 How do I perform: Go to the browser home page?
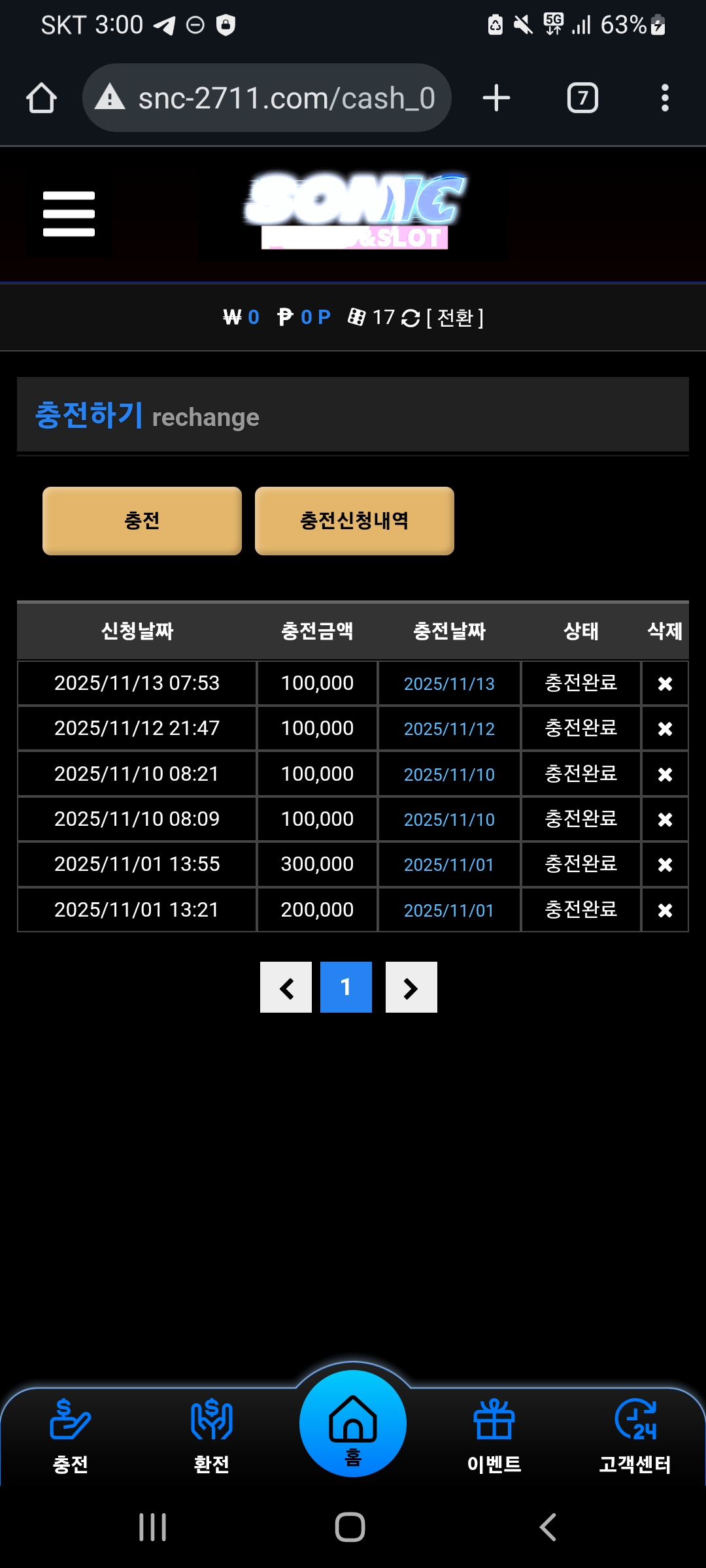[x=41, y=98]
